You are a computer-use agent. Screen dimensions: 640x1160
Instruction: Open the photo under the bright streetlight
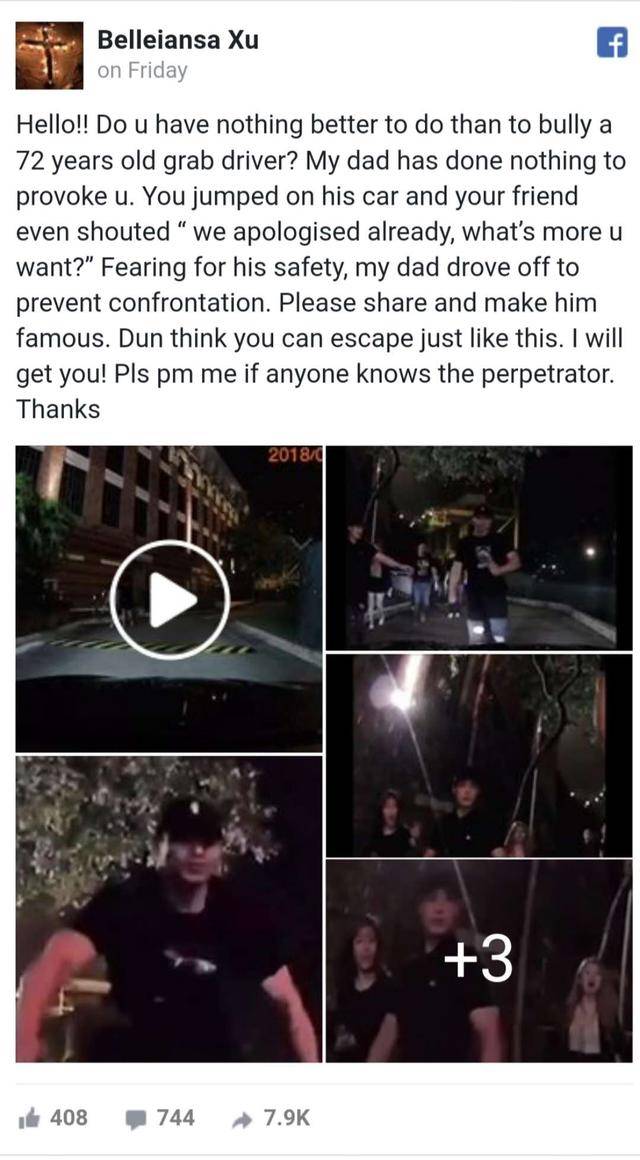(478, 755)
